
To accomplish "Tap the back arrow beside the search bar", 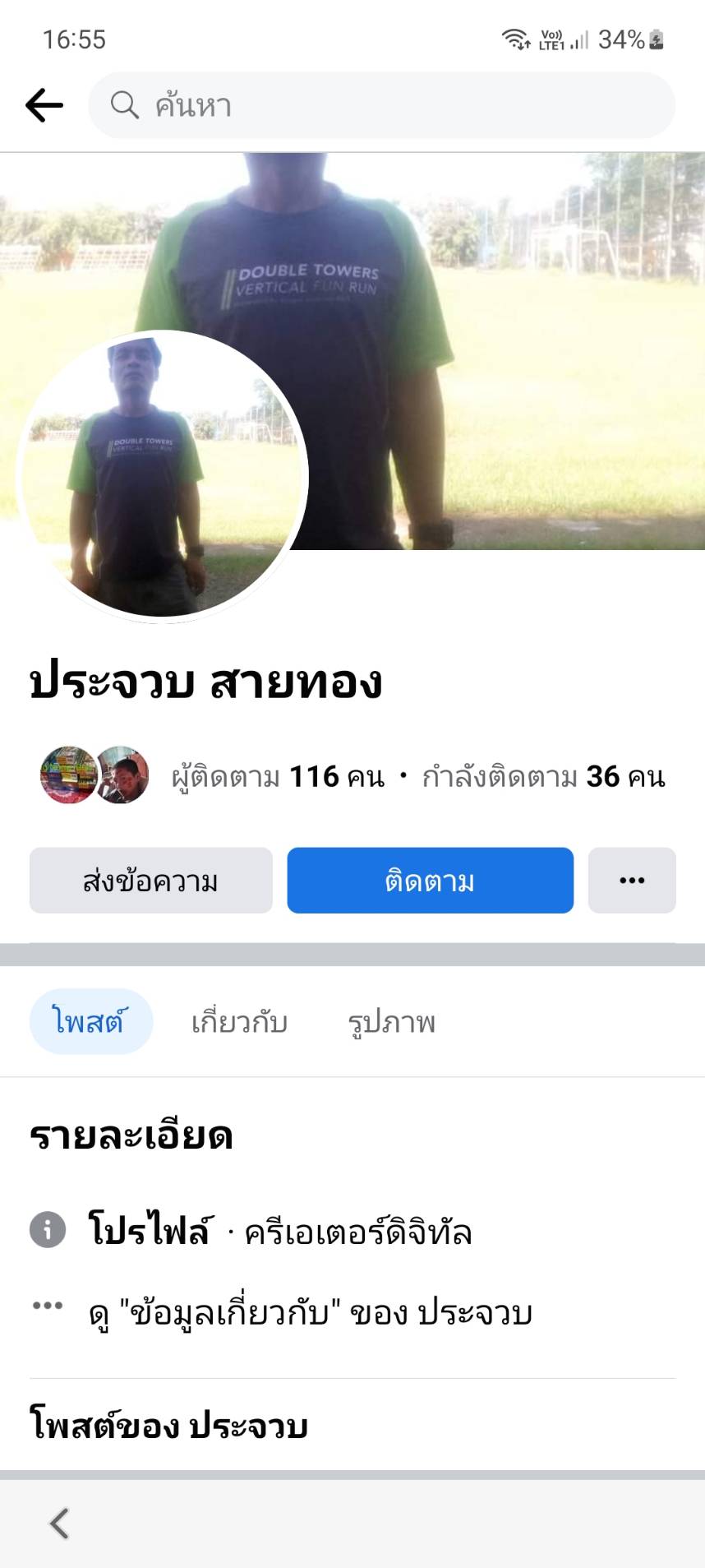I will [x=44, y=105].
